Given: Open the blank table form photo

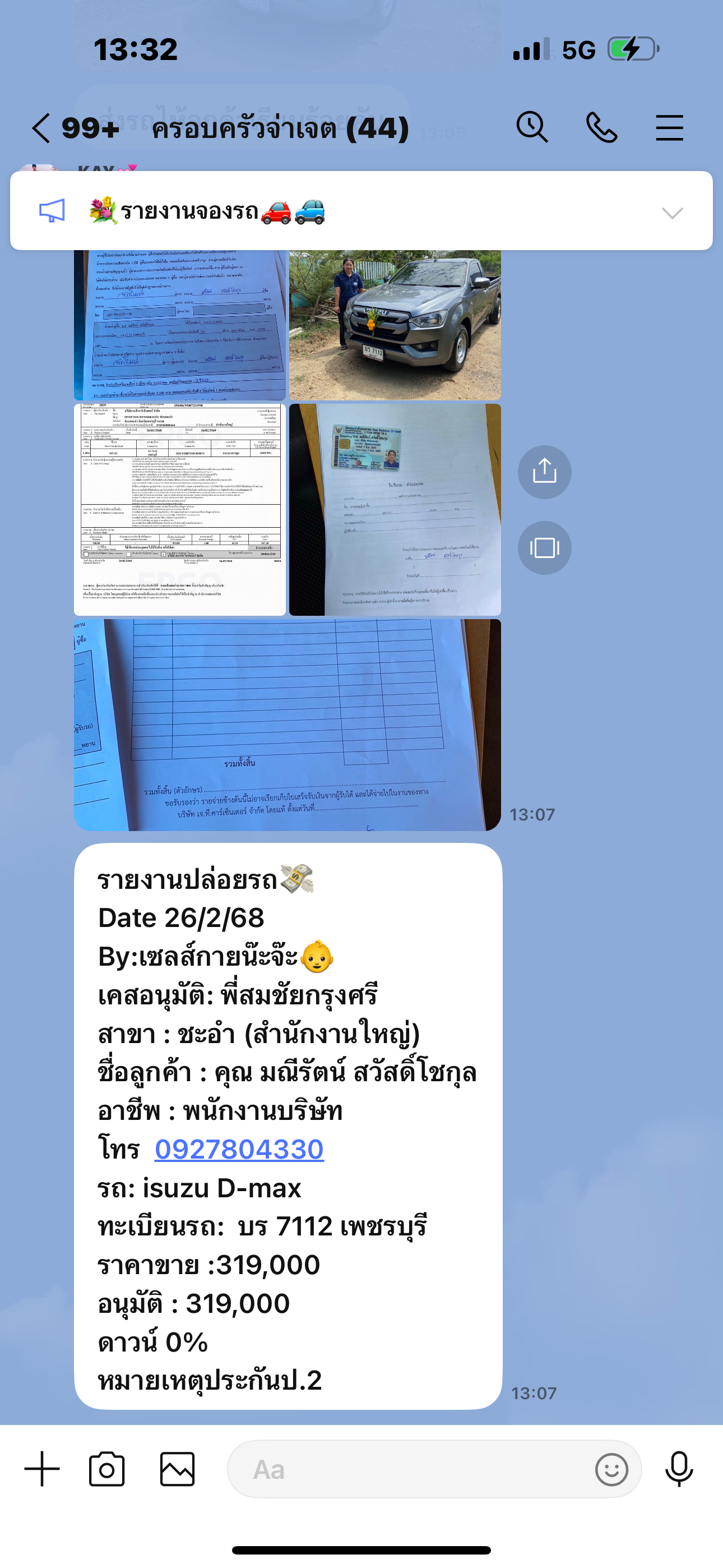Looking at the screenshot, I should pos(288,725).
